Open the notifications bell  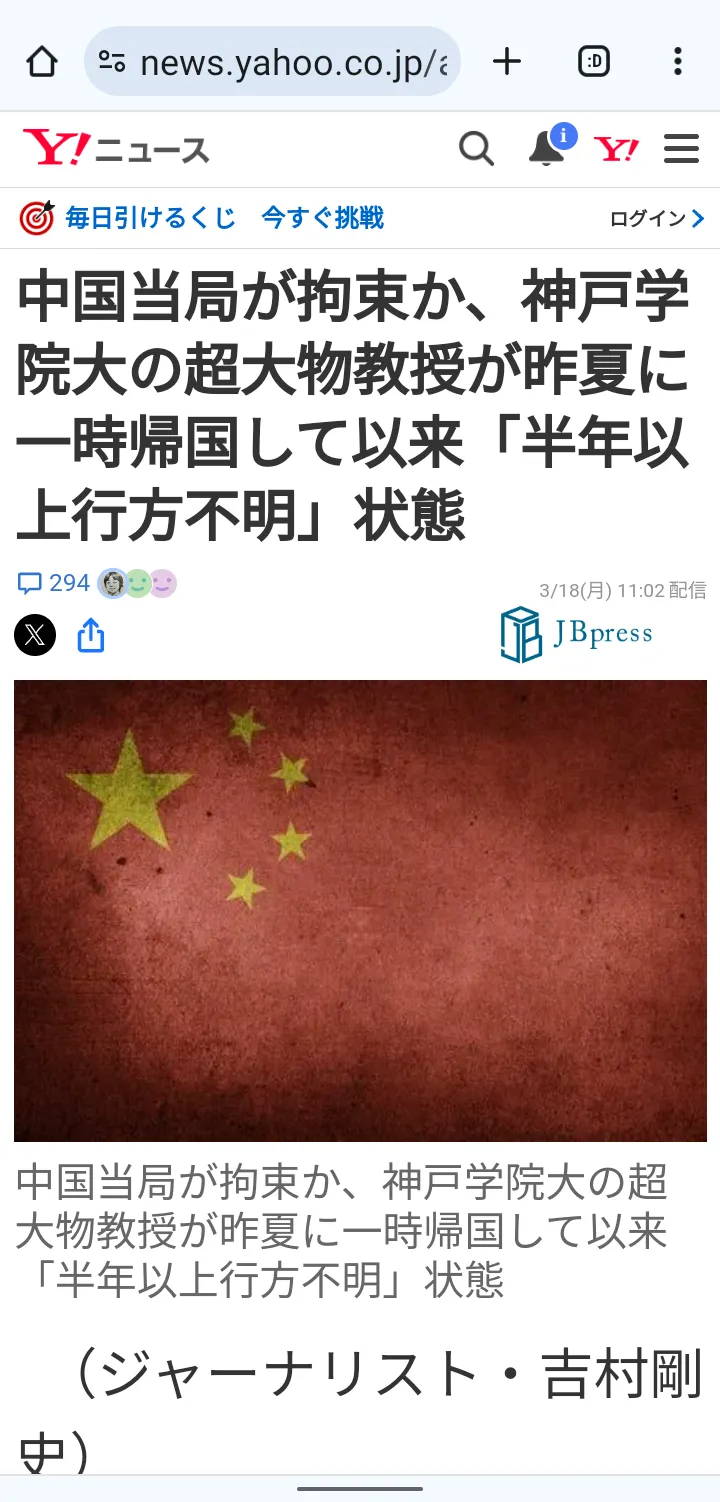(x=546, y=150)
